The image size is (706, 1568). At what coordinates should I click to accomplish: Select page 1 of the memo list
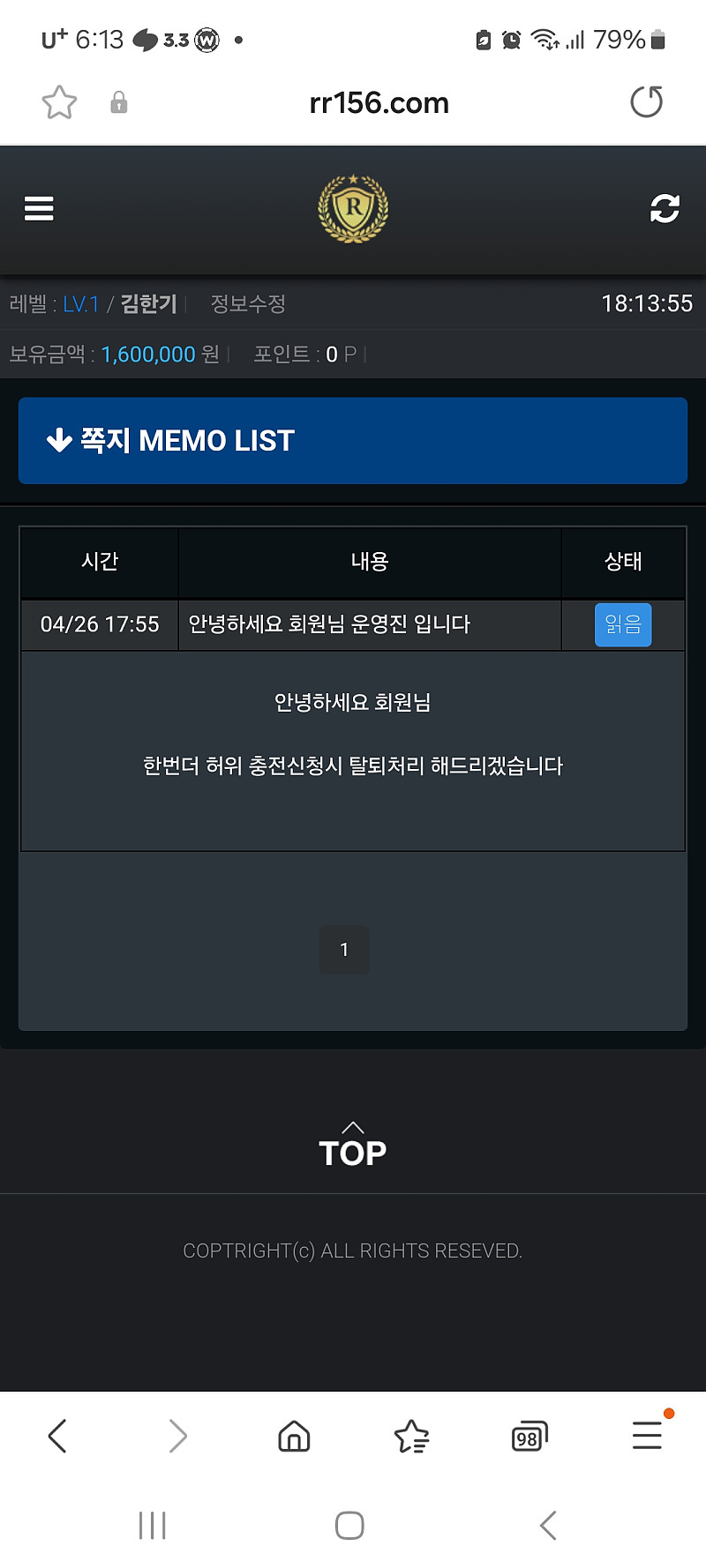(344, 950)
